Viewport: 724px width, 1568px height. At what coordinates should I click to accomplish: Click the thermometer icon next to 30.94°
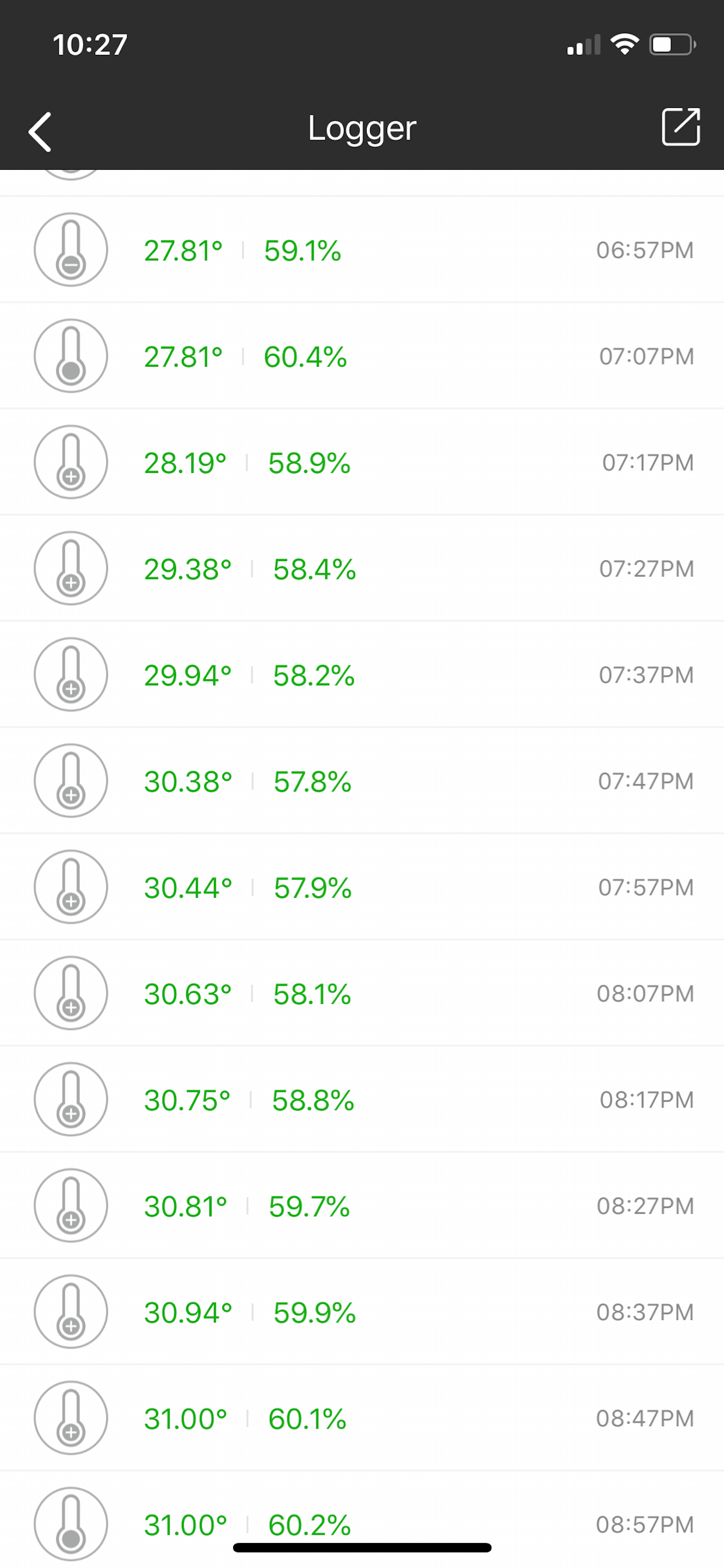coord(71,1312)
